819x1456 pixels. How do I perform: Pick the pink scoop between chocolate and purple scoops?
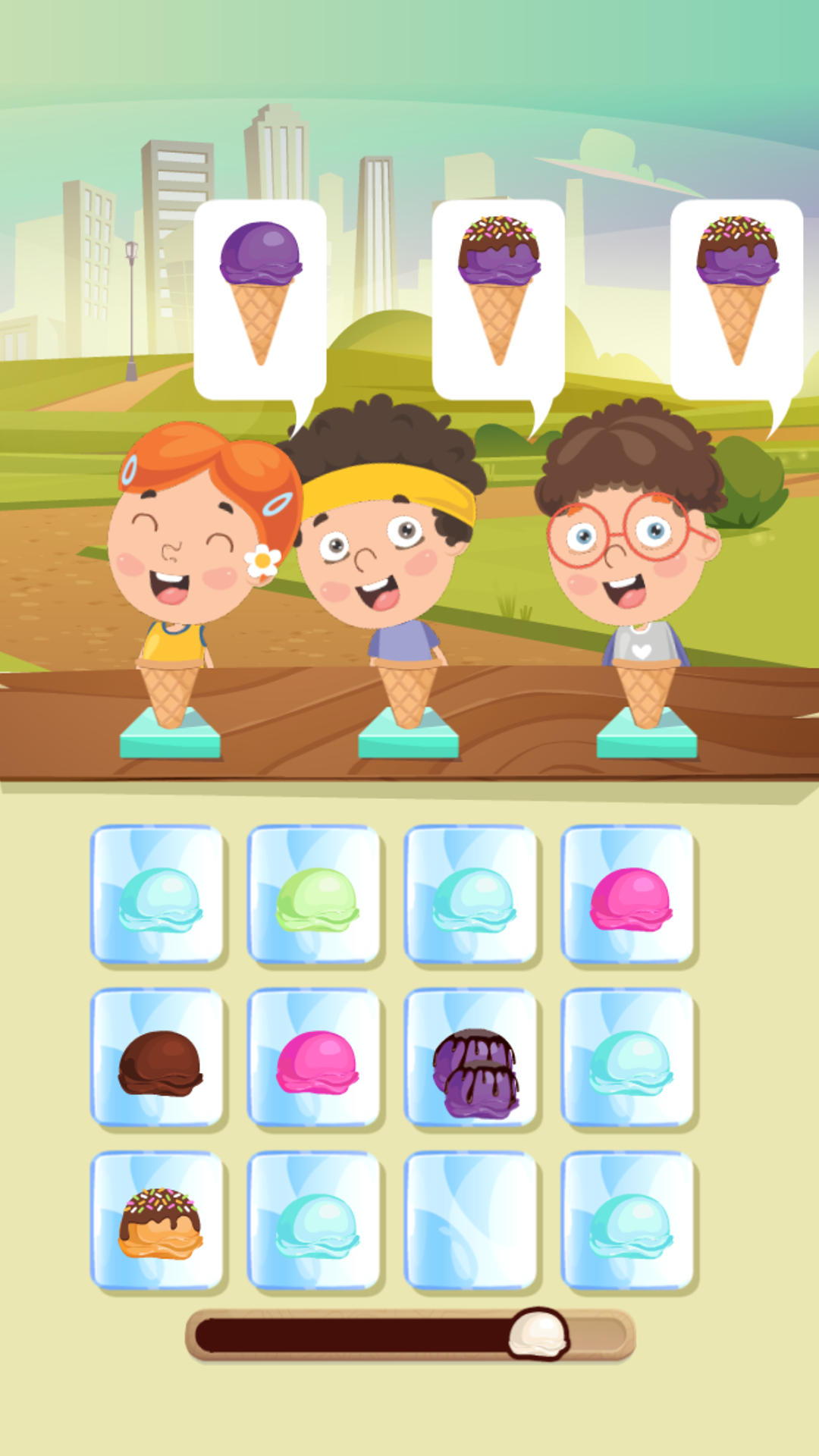coord(316,1060)
